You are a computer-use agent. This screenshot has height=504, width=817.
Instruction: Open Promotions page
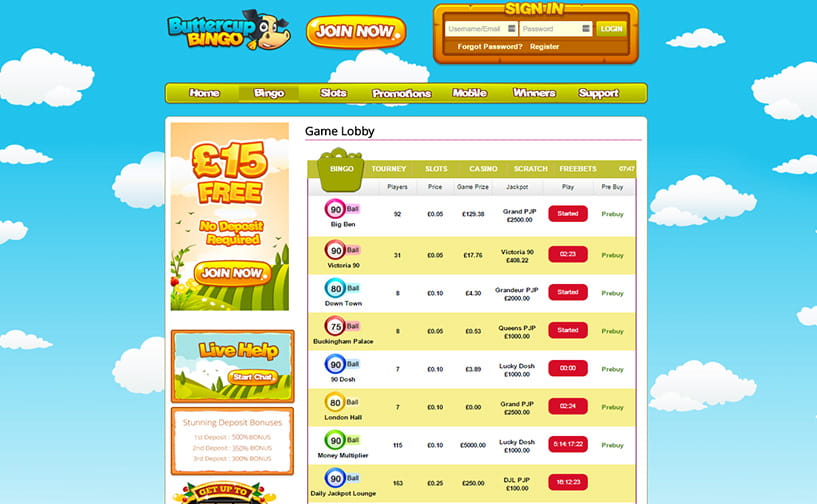(x=401, y=93)
